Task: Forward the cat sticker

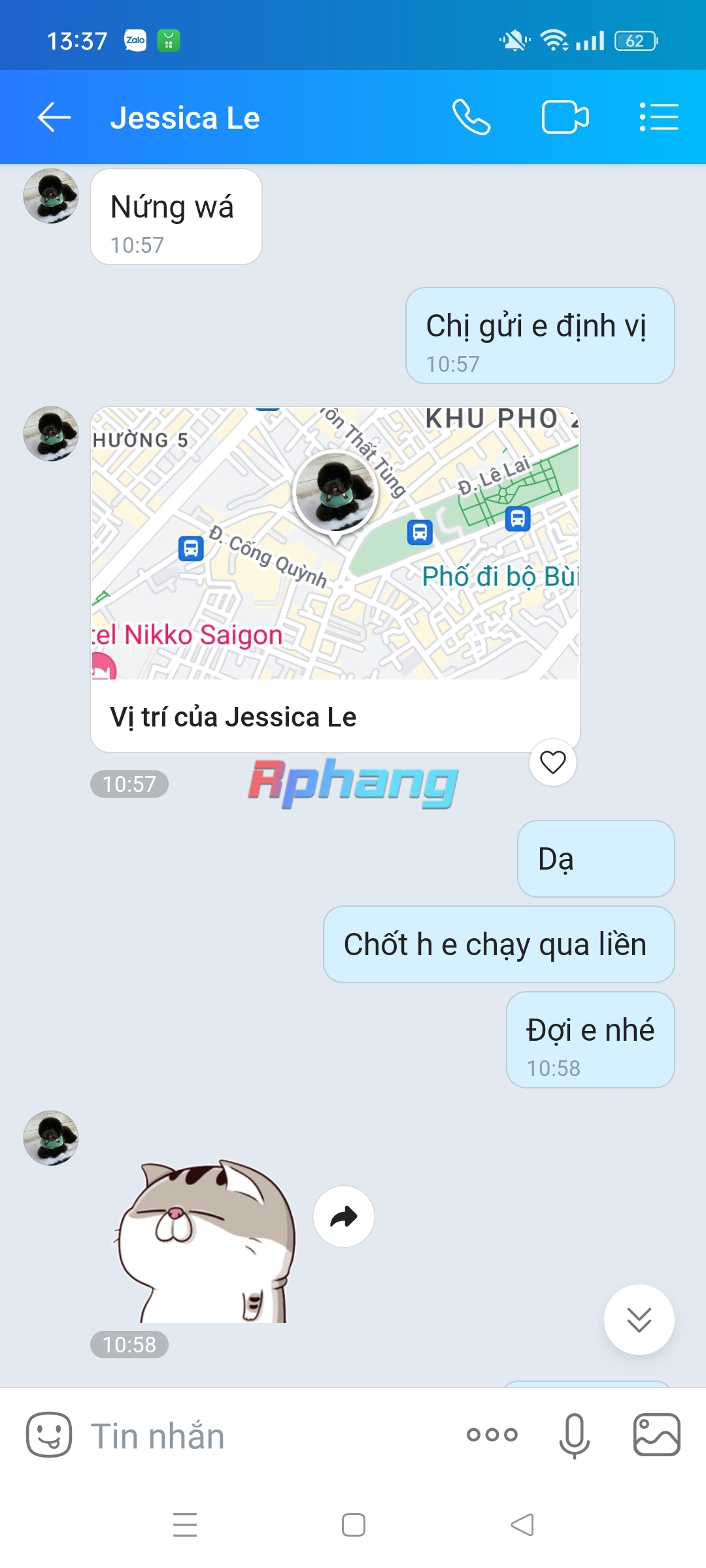Action: point(344,1217)
